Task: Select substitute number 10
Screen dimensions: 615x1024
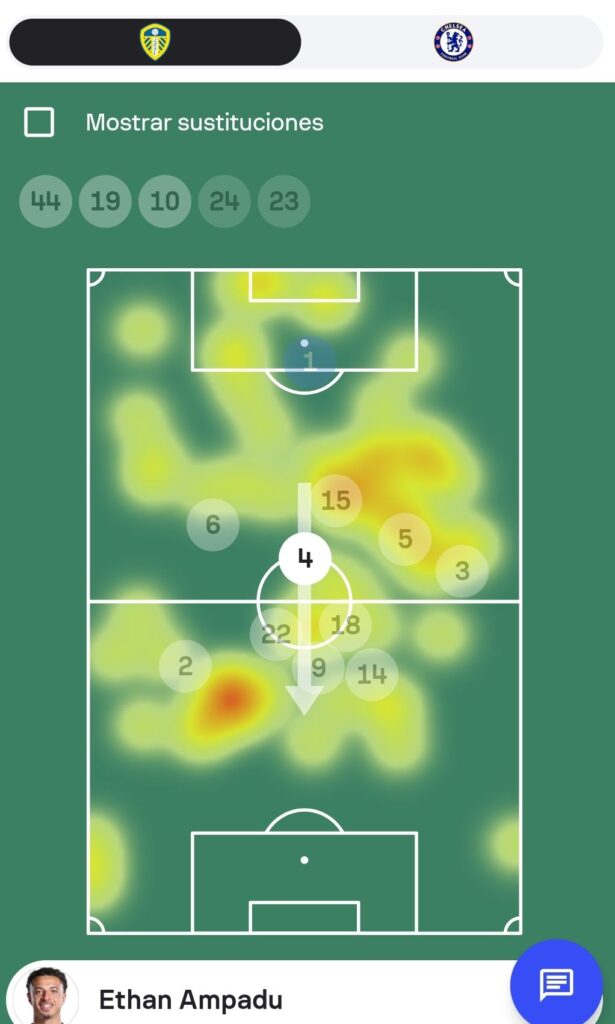Action: click(165, 201)
